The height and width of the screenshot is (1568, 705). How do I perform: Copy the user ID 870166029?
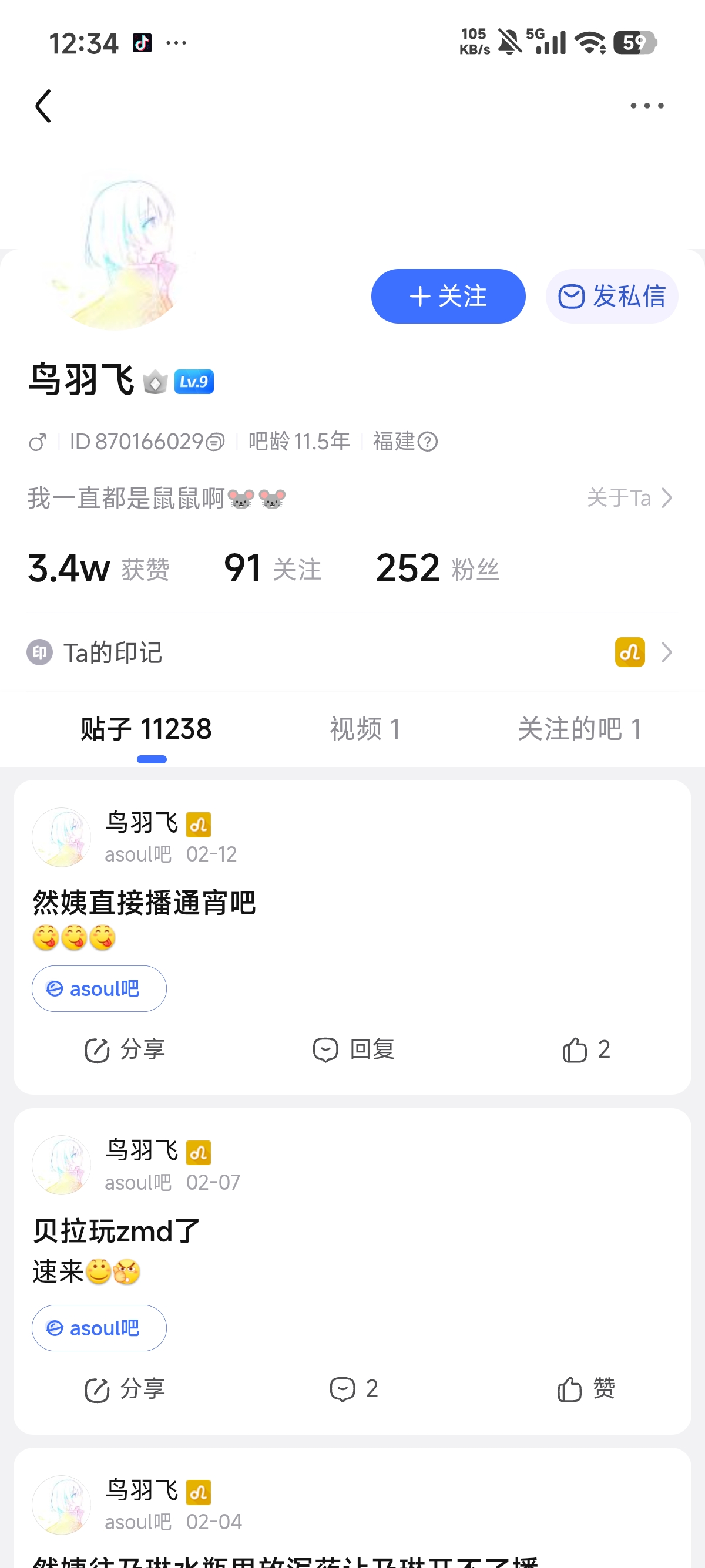point(215,442)
